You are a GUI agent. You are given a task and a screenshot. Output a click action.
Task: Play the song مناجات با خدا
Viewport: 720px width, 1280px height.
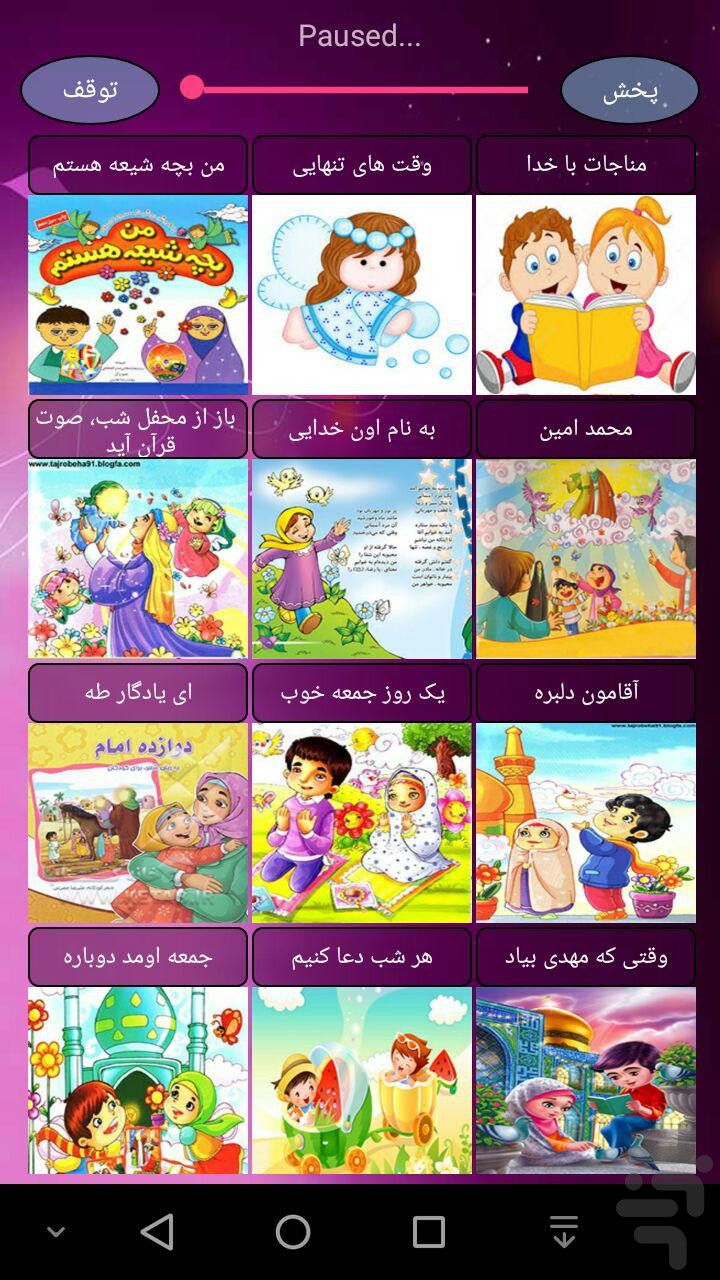point(586,164)
